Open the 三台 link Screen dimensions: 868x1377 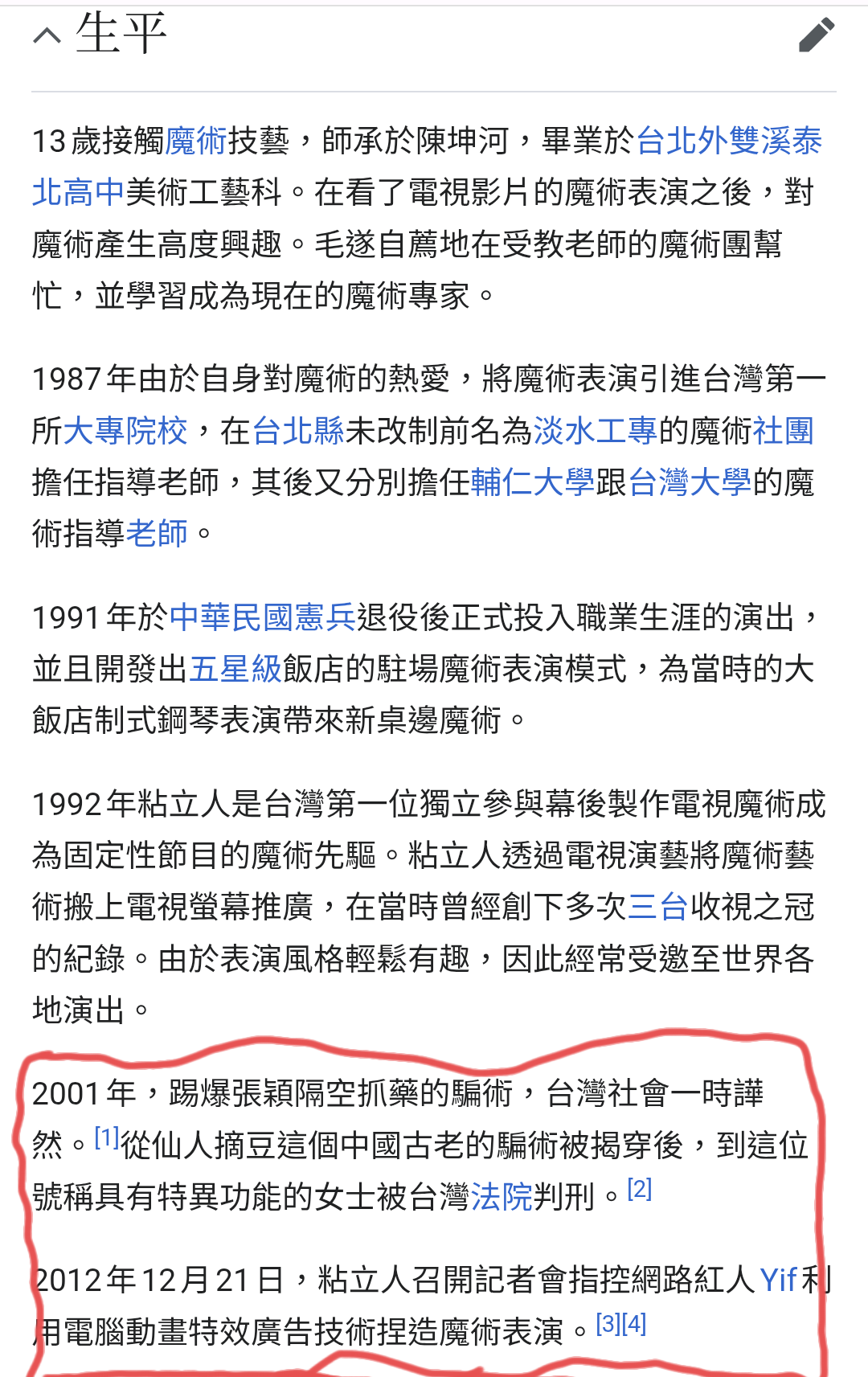tap(657, 907)
